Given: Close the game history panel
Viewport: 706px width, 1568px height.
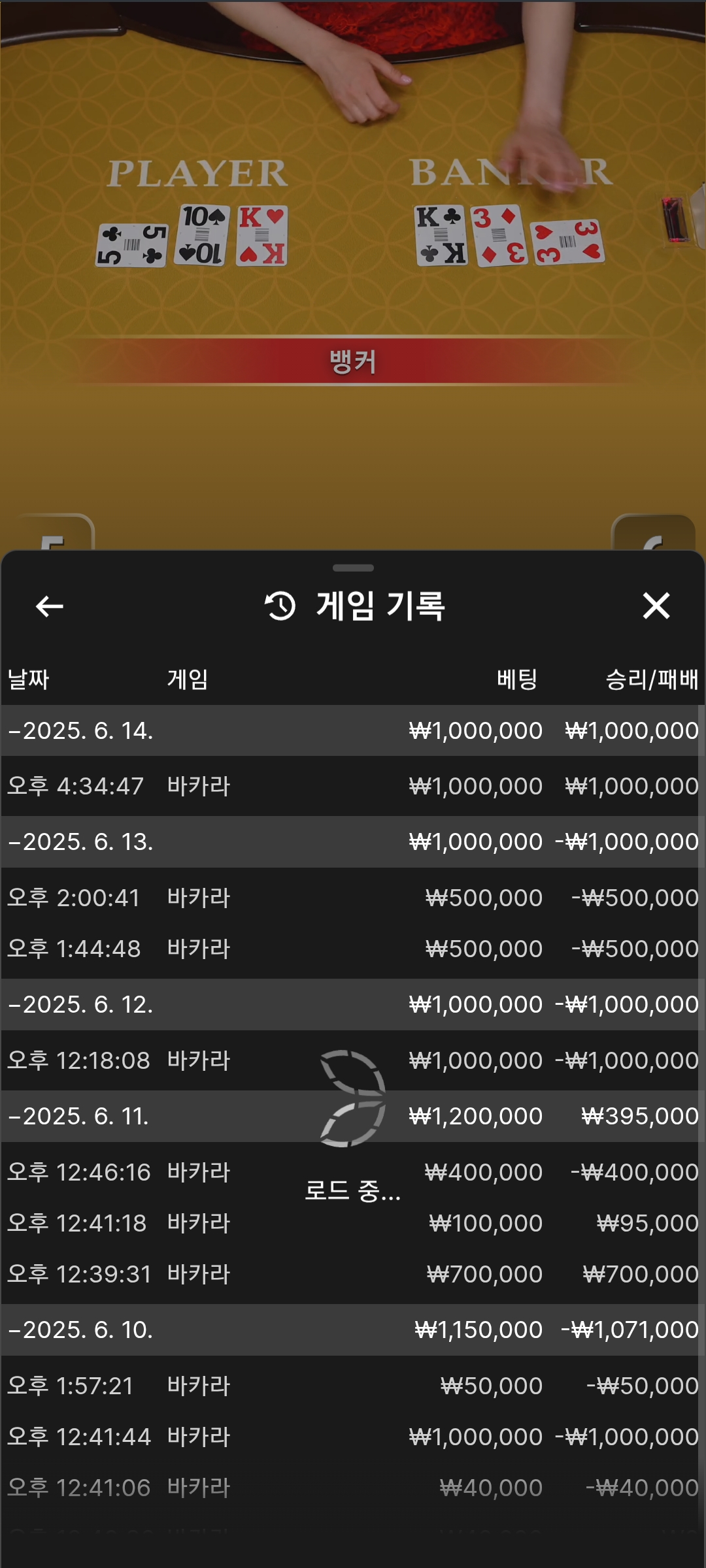Looking at the screenshot, I should (656, 606).
